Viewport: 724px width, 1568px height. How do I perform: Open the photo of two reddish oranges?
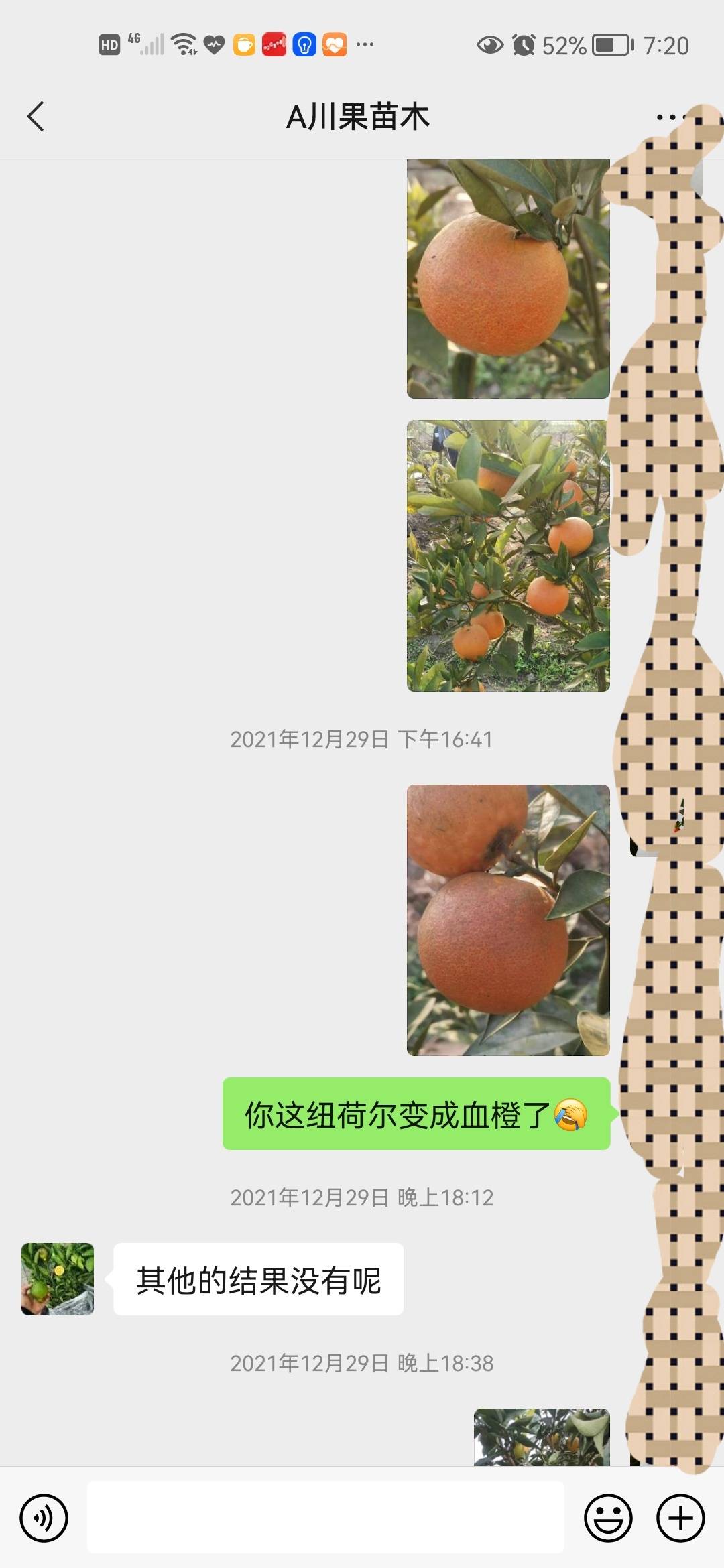point(508,920)
